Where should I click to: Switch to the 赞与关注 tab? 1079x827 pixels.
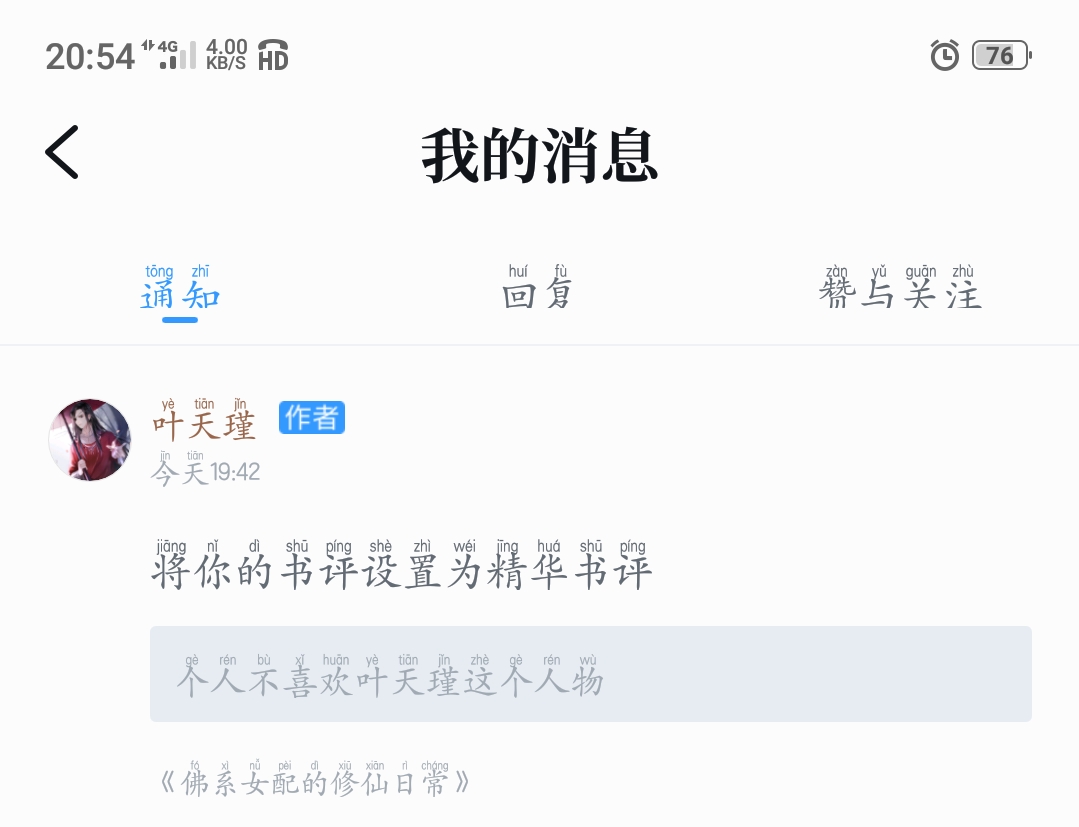[x=900, y=289]
